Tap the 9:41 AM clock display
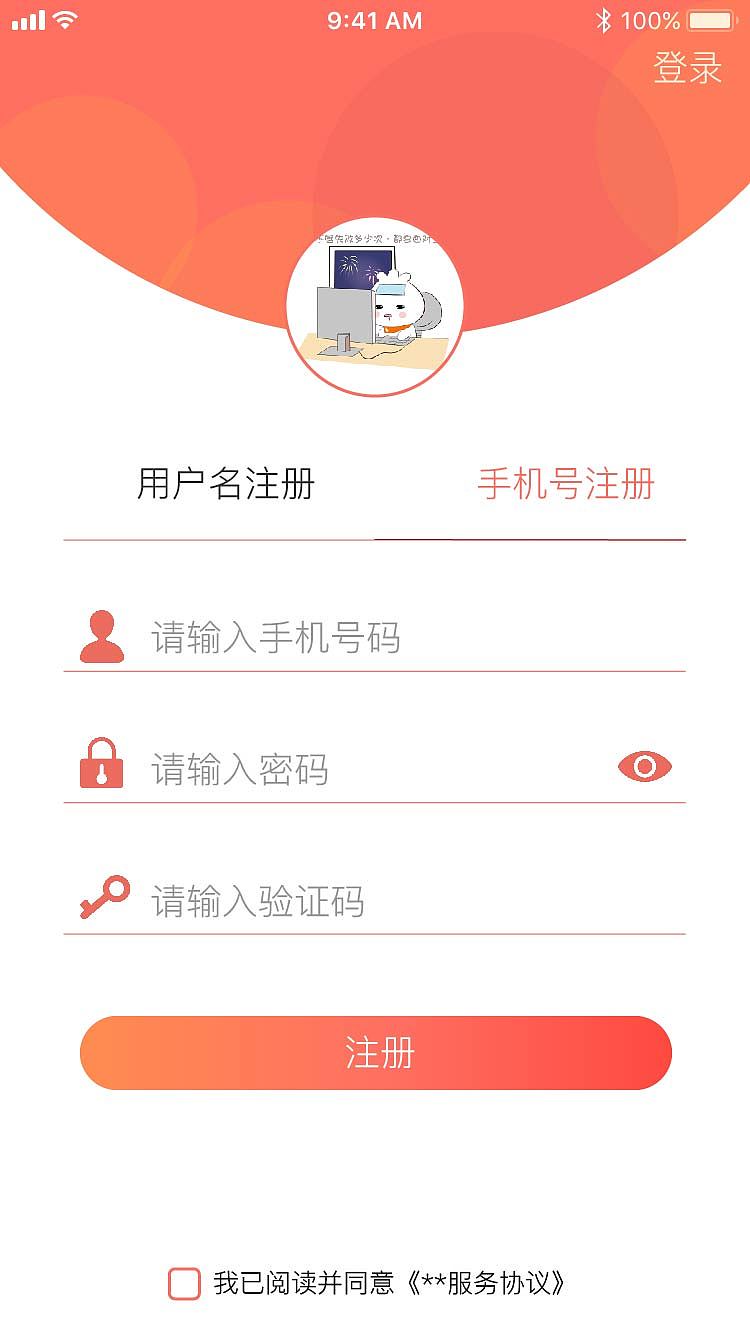The image size is (750, 1334). click(x=375, y=18)
